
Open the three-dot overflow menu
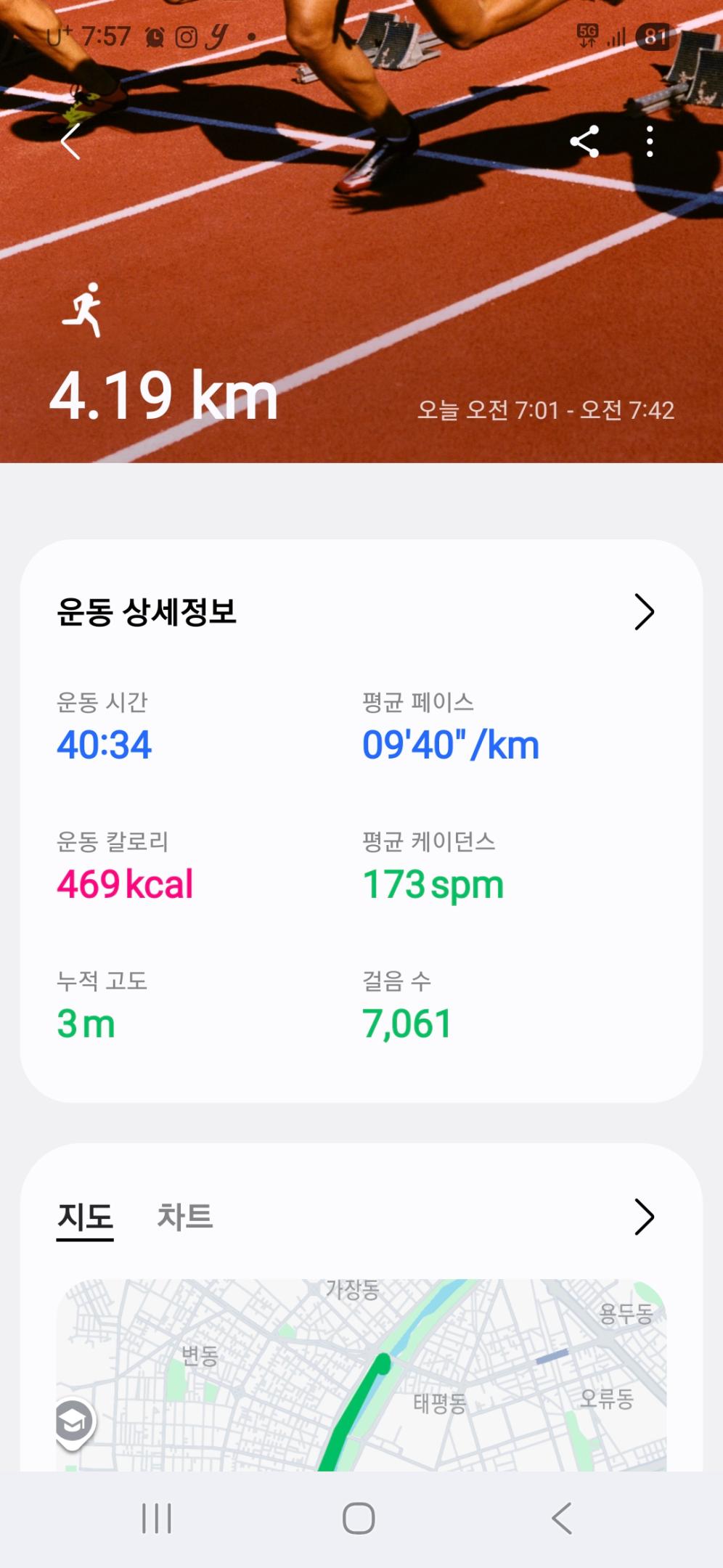650,142
